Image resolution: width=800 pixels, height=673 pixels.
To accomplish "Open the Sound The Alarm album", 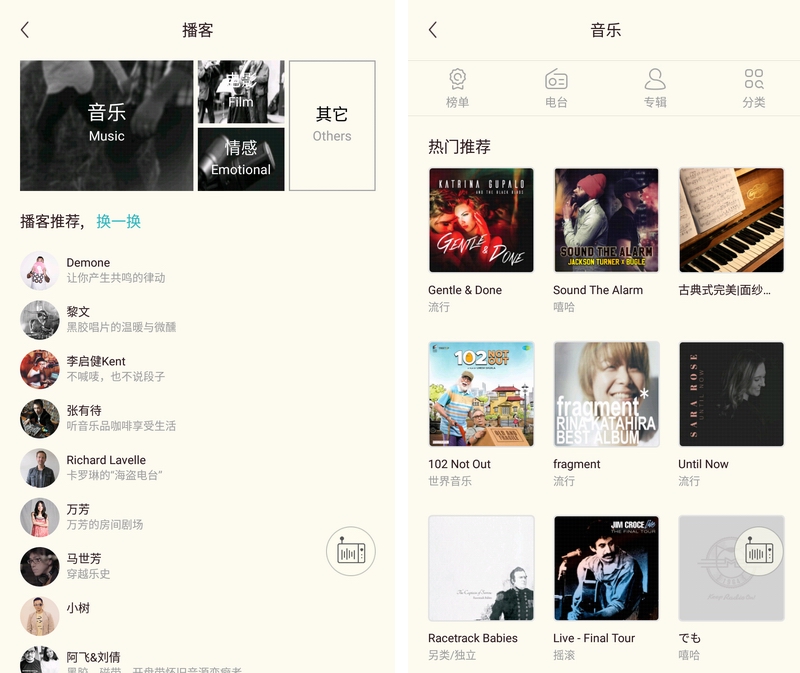I will (x=606, y=220).
